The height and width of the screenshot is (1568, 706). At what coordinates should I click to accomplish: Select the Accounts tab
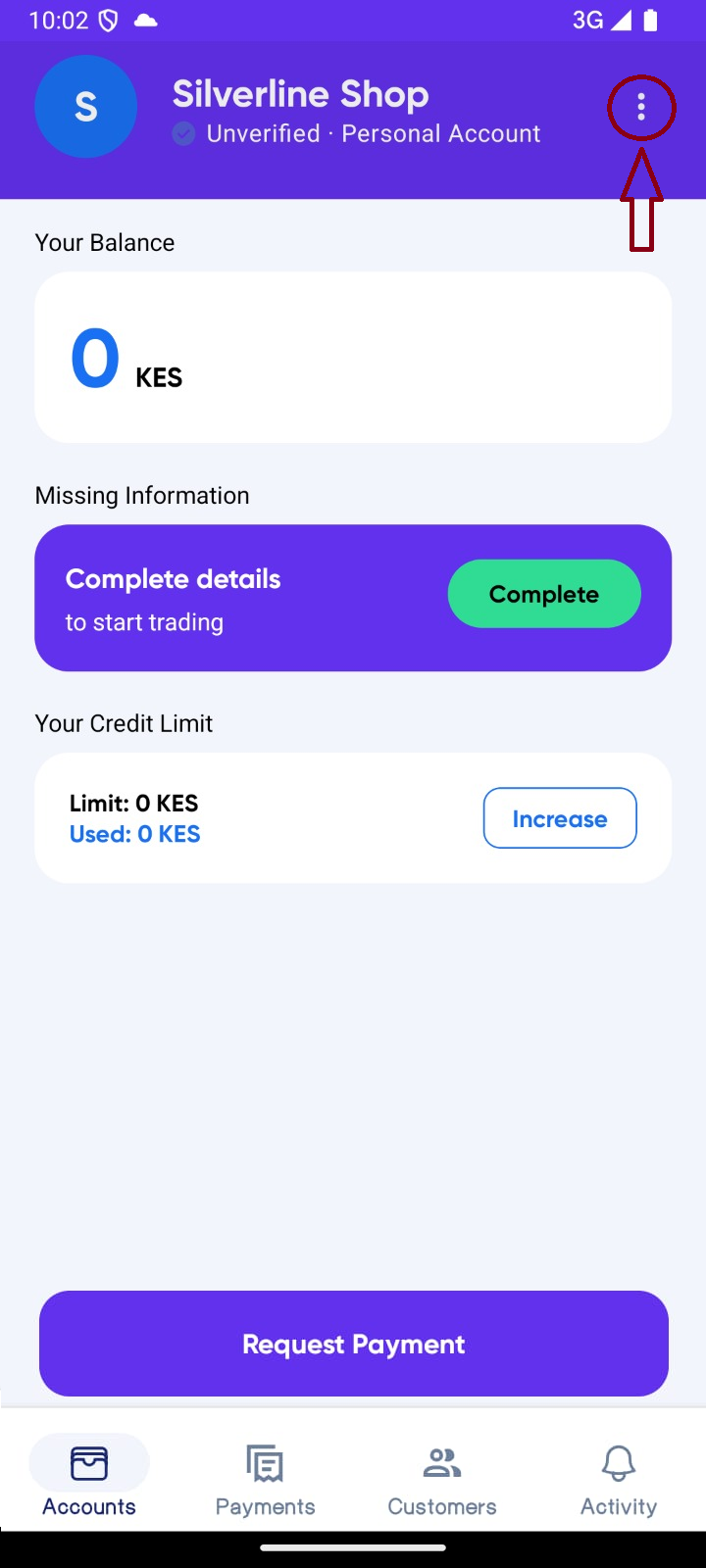coord(89,1477)
